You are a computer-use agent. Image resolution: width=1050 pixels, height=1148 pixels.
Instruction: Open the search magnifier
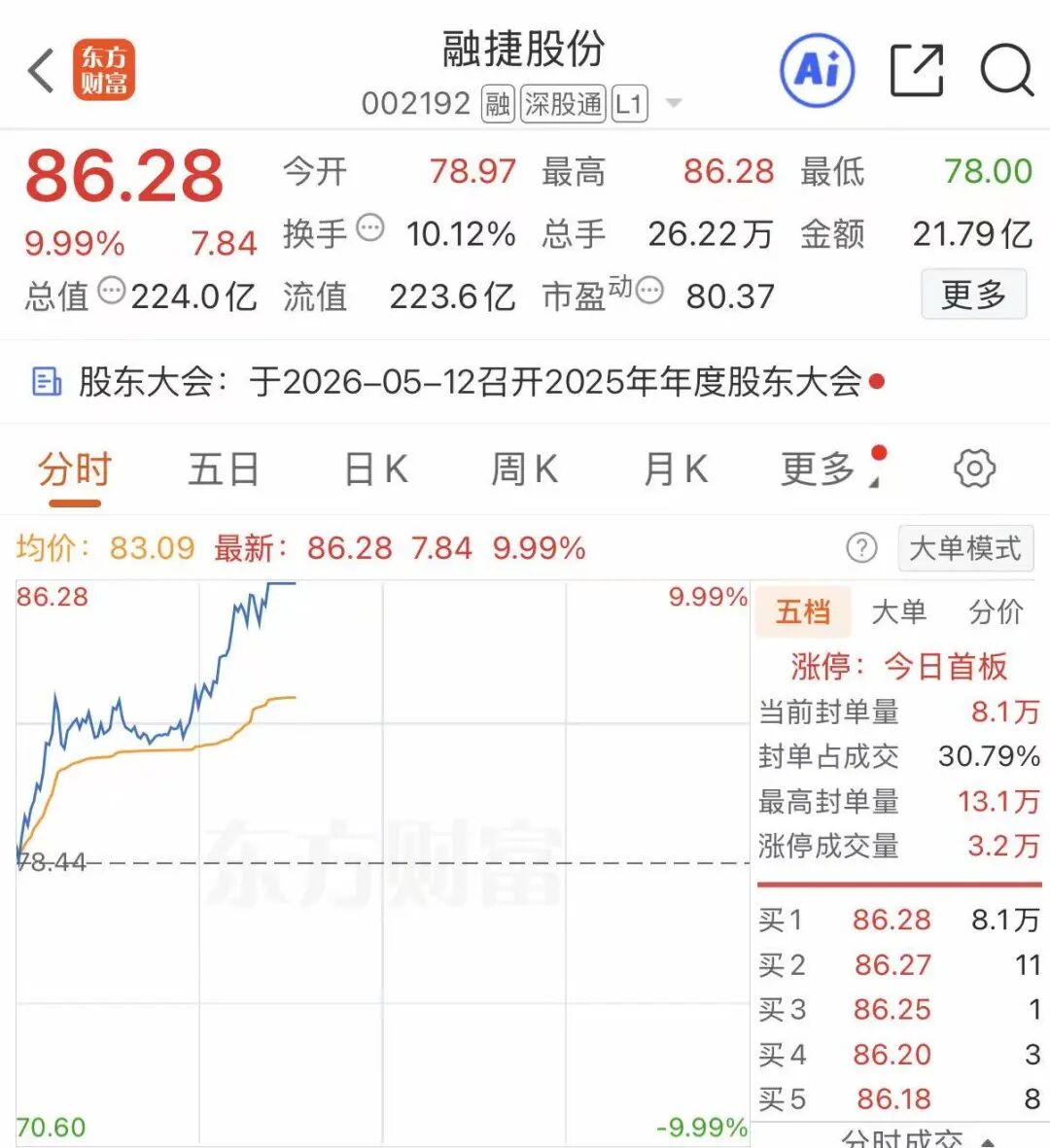point(1006,70)
